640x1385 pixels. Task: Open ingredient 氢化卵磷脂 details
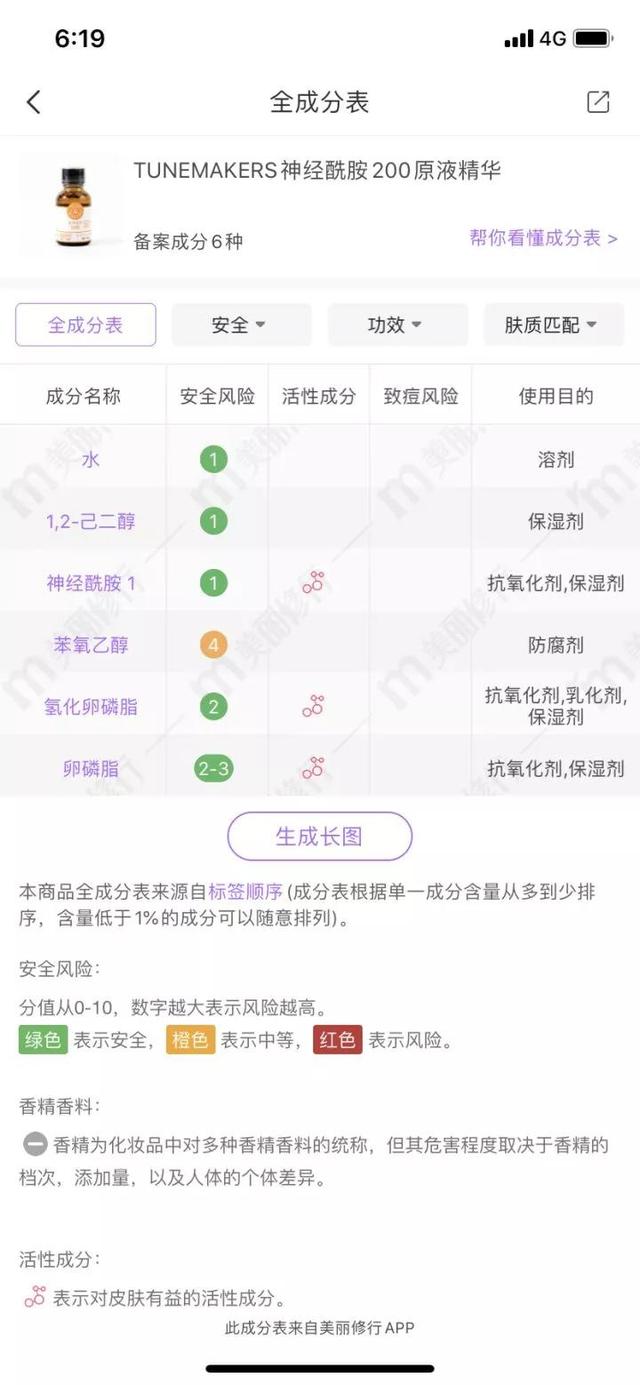(x=90, y=707)
